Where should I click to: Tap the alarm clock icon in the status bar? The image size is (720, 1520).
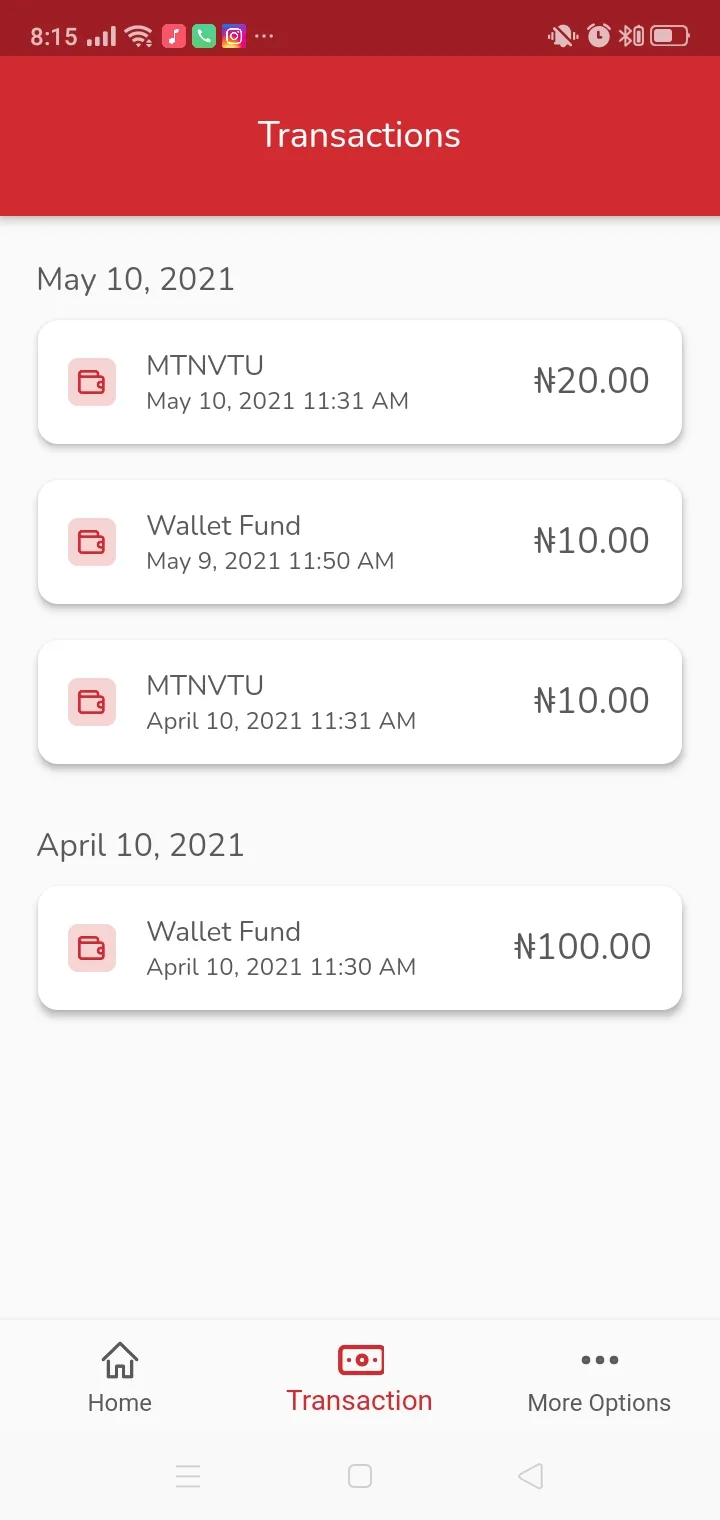point(597,36)
